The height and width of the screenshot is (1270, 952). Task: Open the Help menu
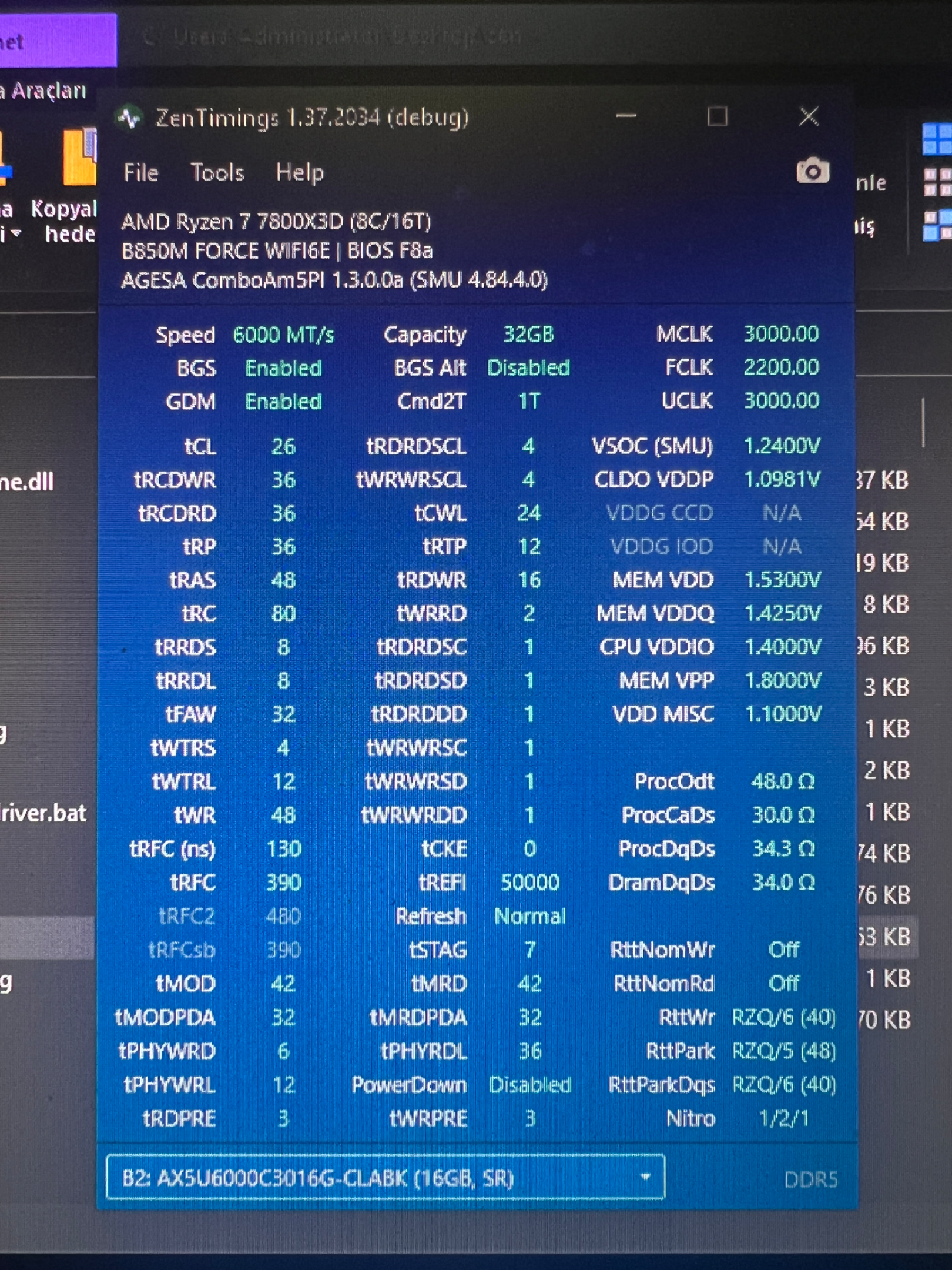click(300, 173)
